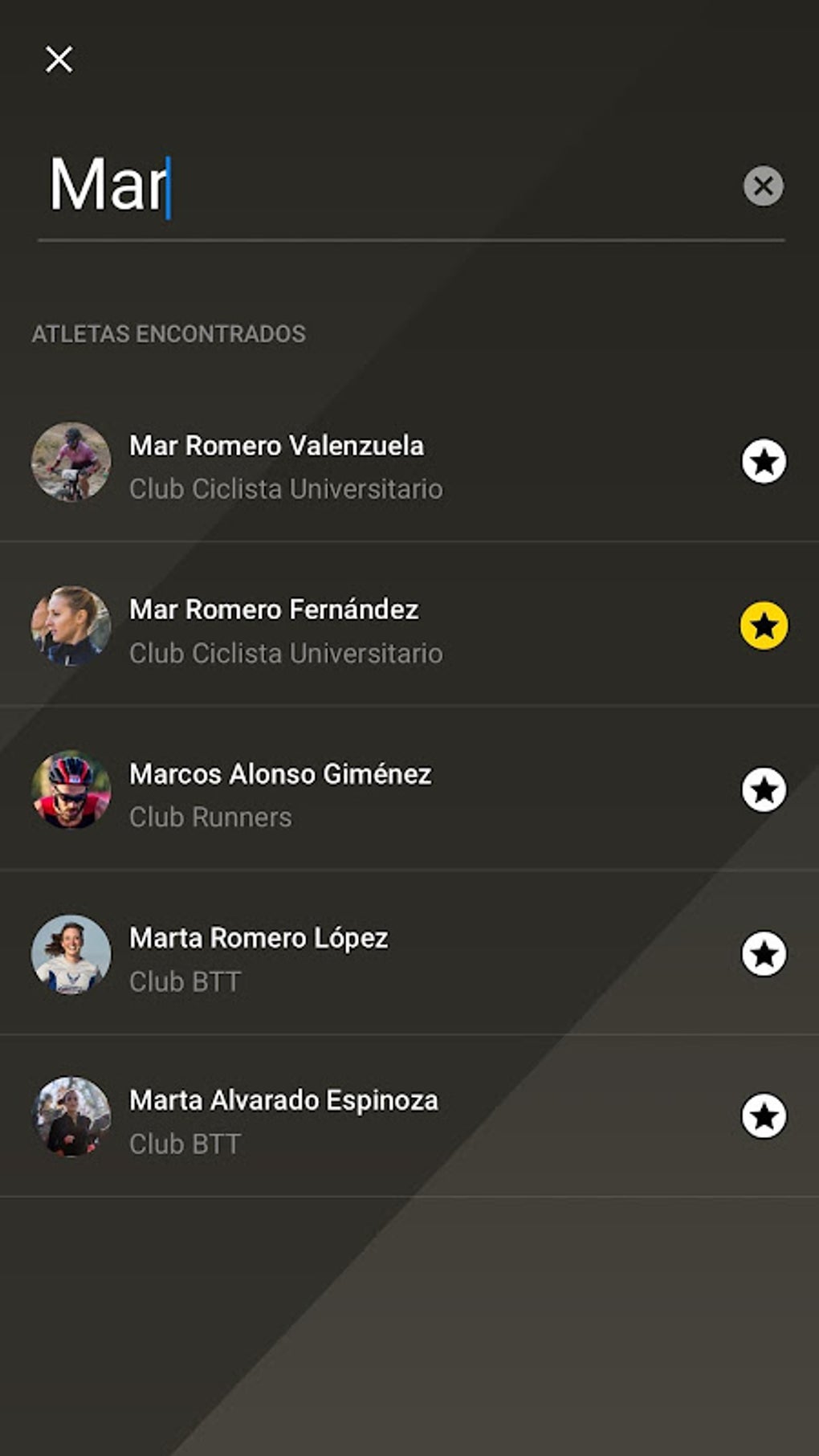Close the athlete search screen
Image resolution: width=819 pixels, height=1456 pixels.
59,59
